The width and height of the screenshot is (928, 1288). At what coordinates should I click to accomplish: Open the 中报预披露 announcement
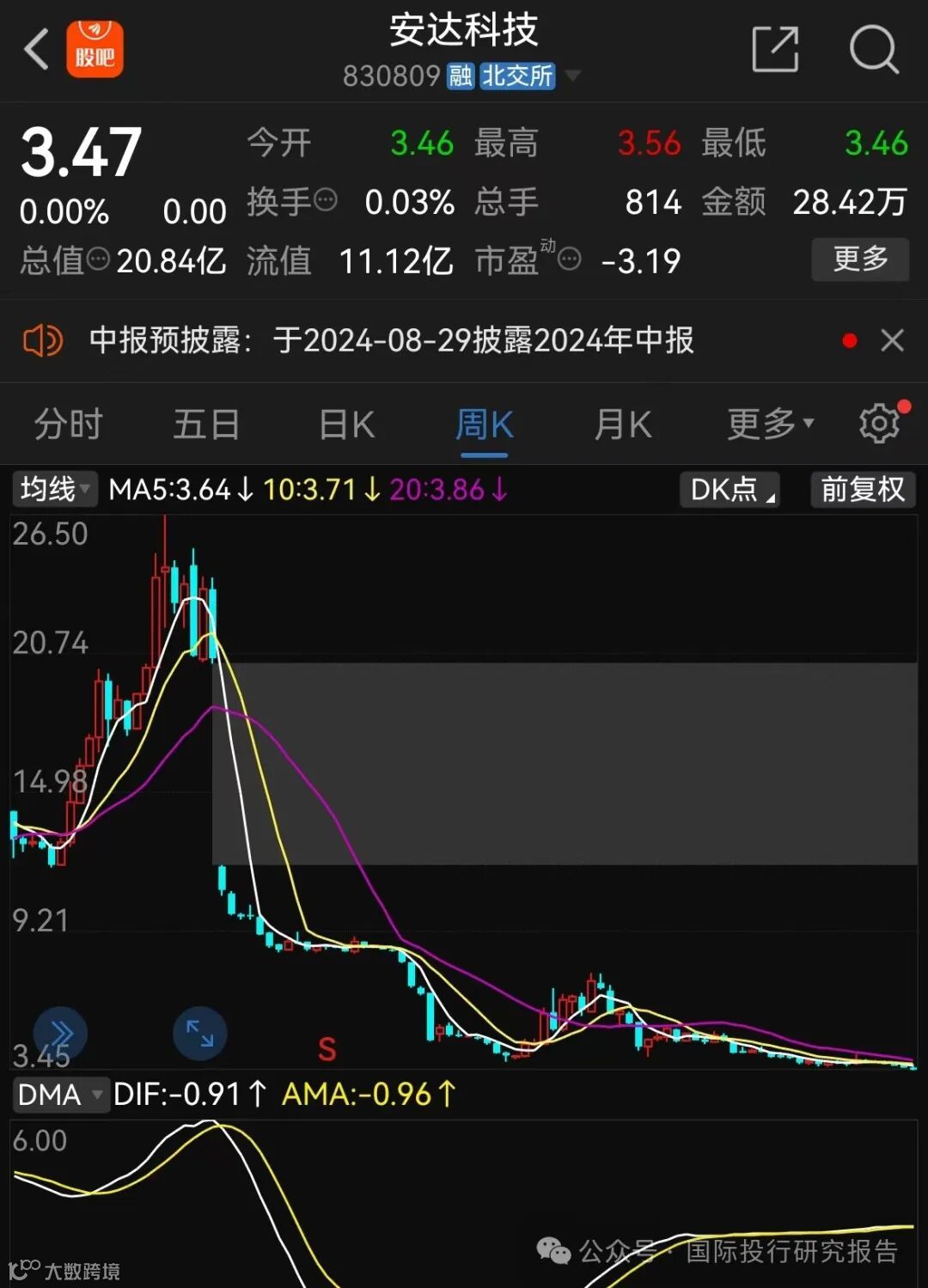pos(391,340)
